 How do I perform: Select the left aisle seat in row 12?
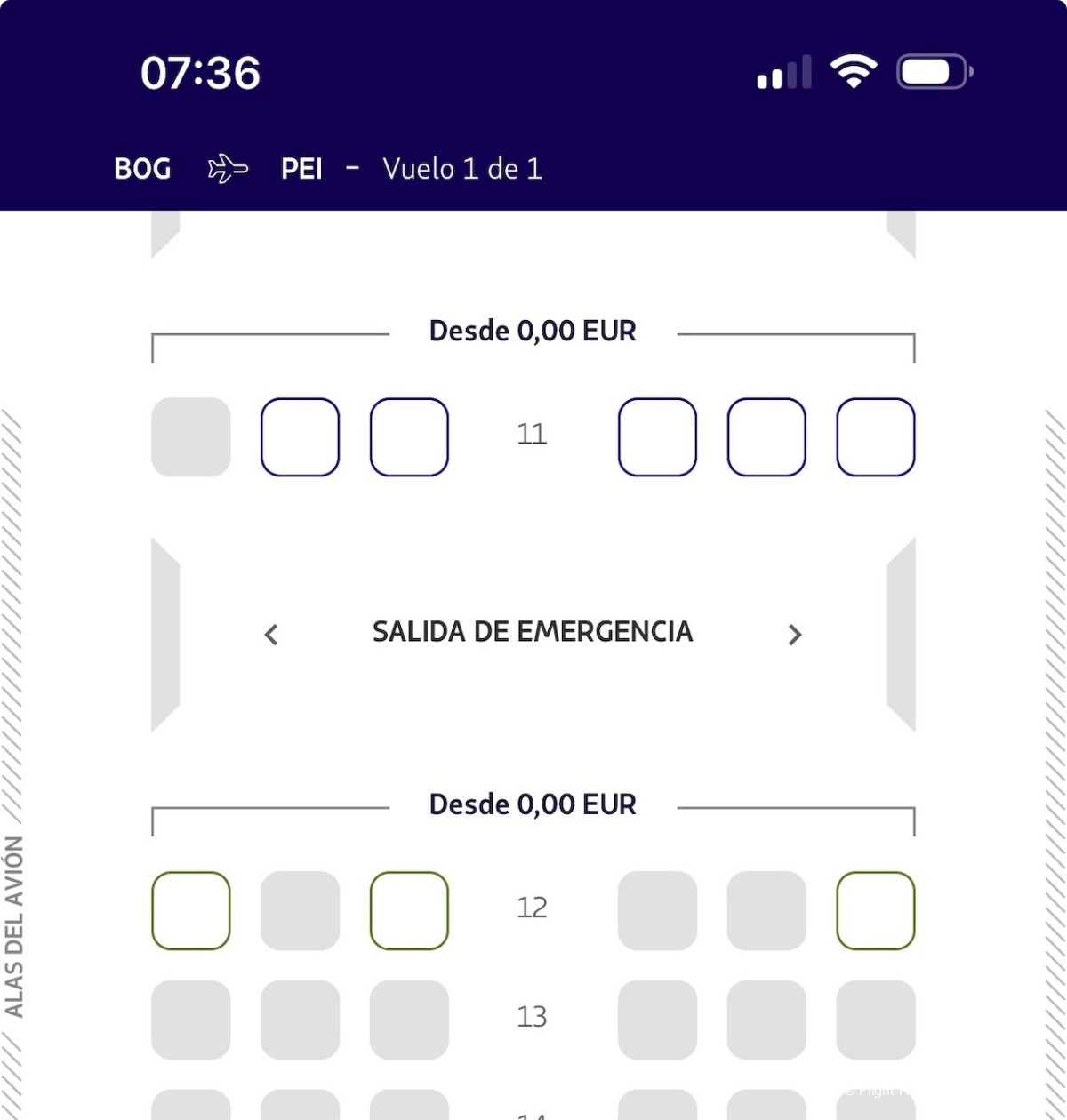[x=409, y=910]
